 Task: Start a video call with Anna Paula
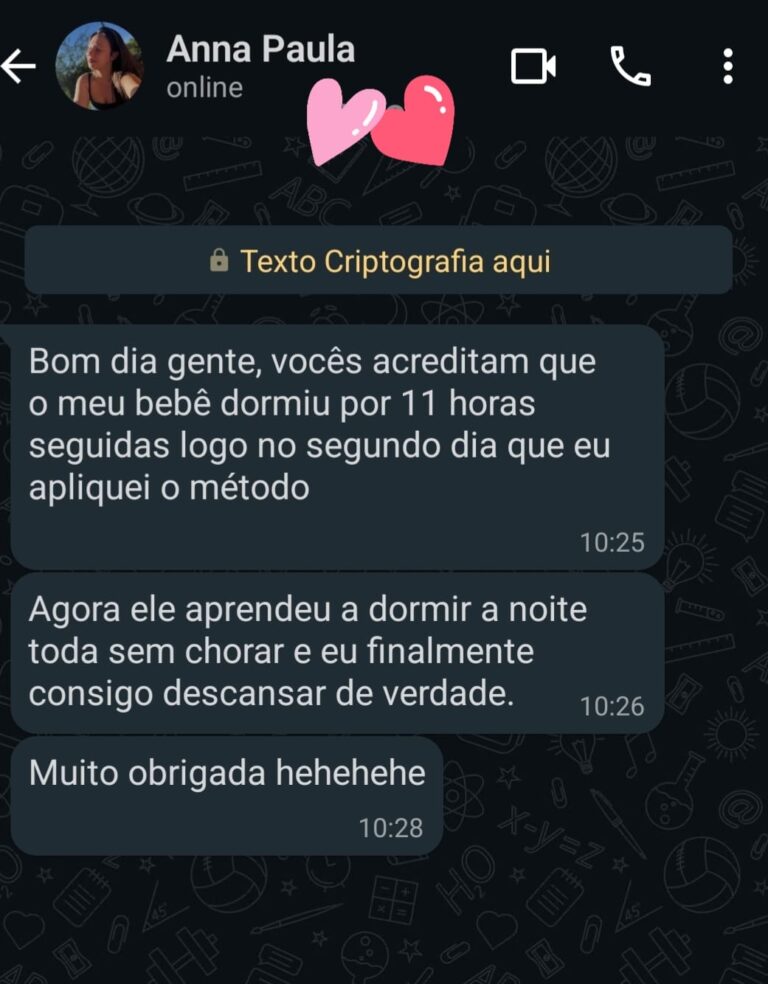pos(533,67)
